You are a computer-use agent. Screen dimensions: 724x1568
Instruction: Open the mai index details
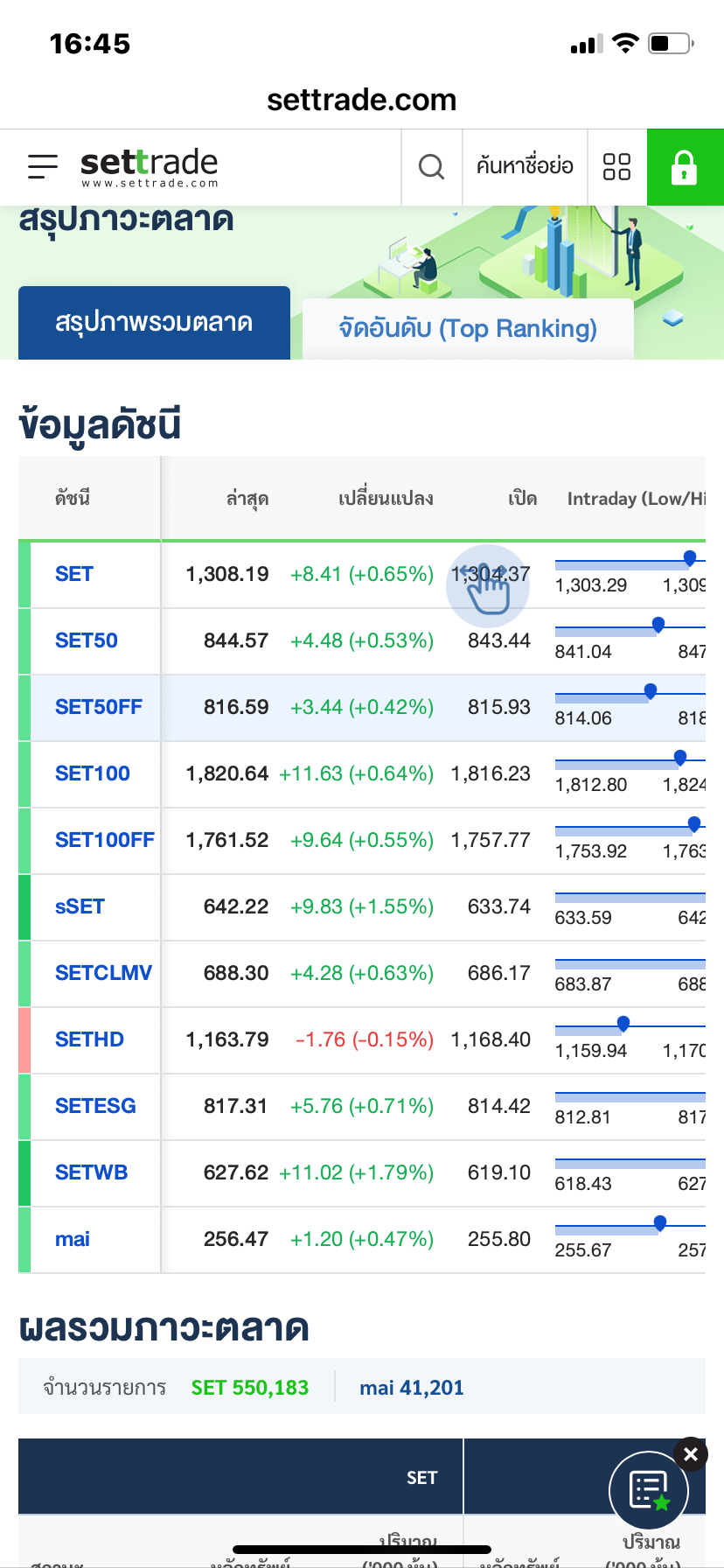73,1239
